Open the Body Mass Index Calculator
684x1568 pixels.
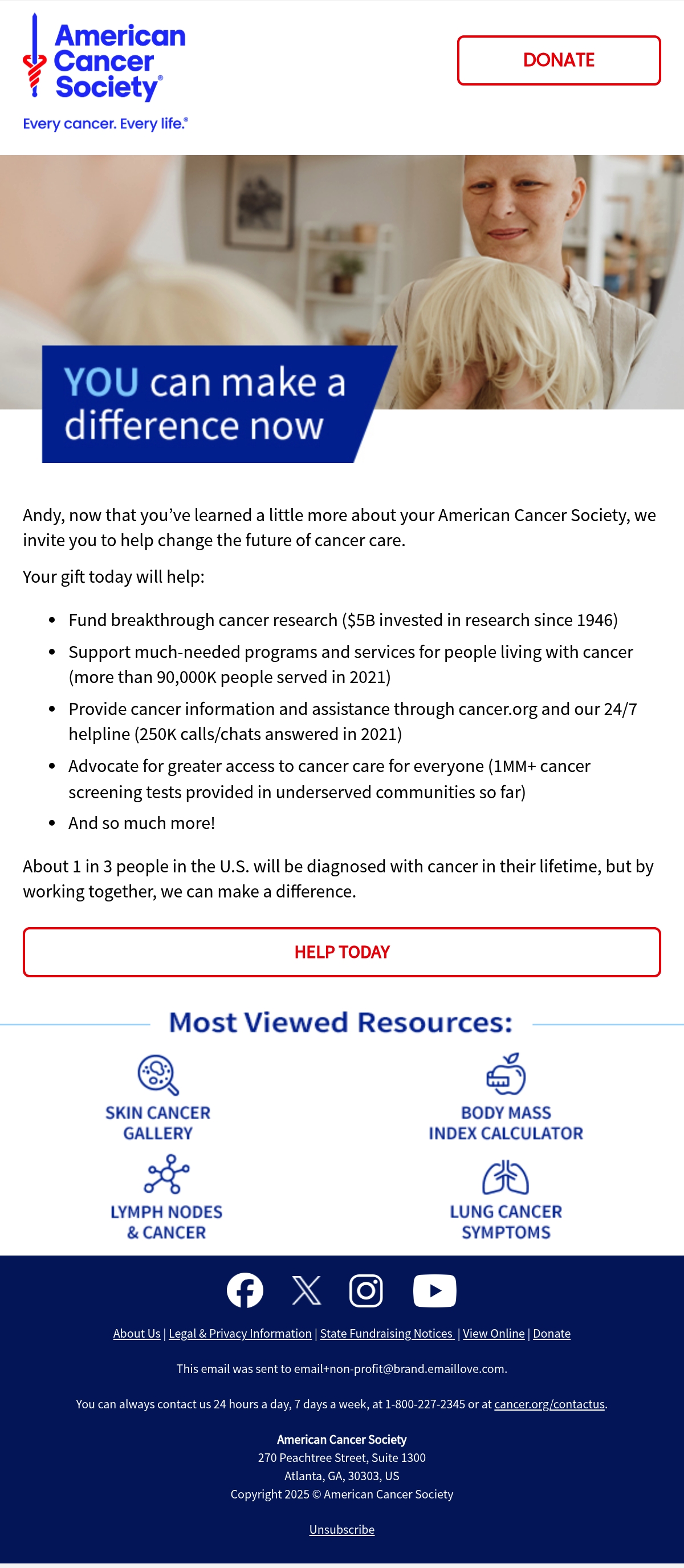(506, 1098)
